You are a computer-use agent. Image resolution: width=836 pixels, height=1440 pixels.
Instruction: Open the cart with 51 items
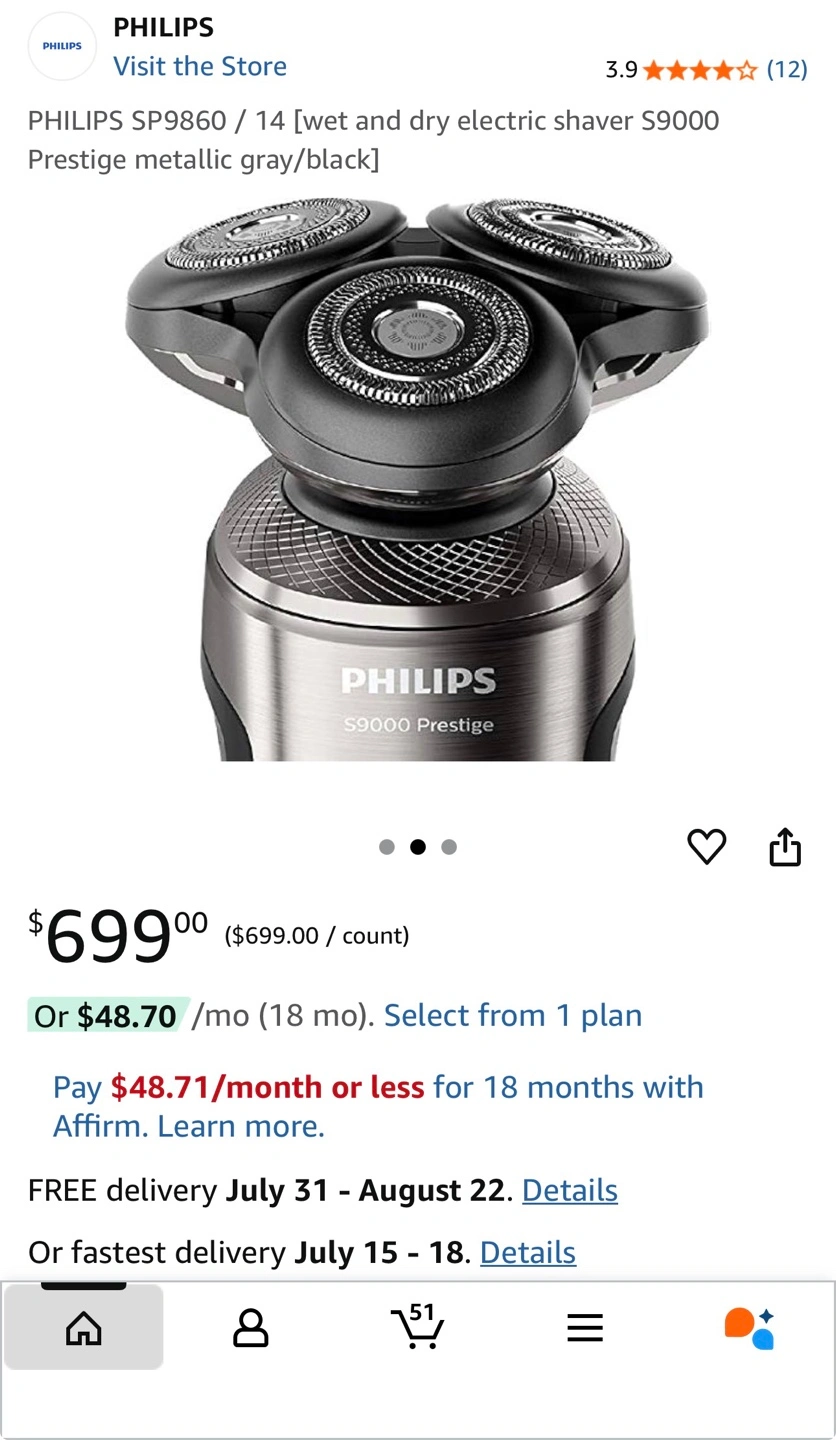click(x=417, y=1327)
